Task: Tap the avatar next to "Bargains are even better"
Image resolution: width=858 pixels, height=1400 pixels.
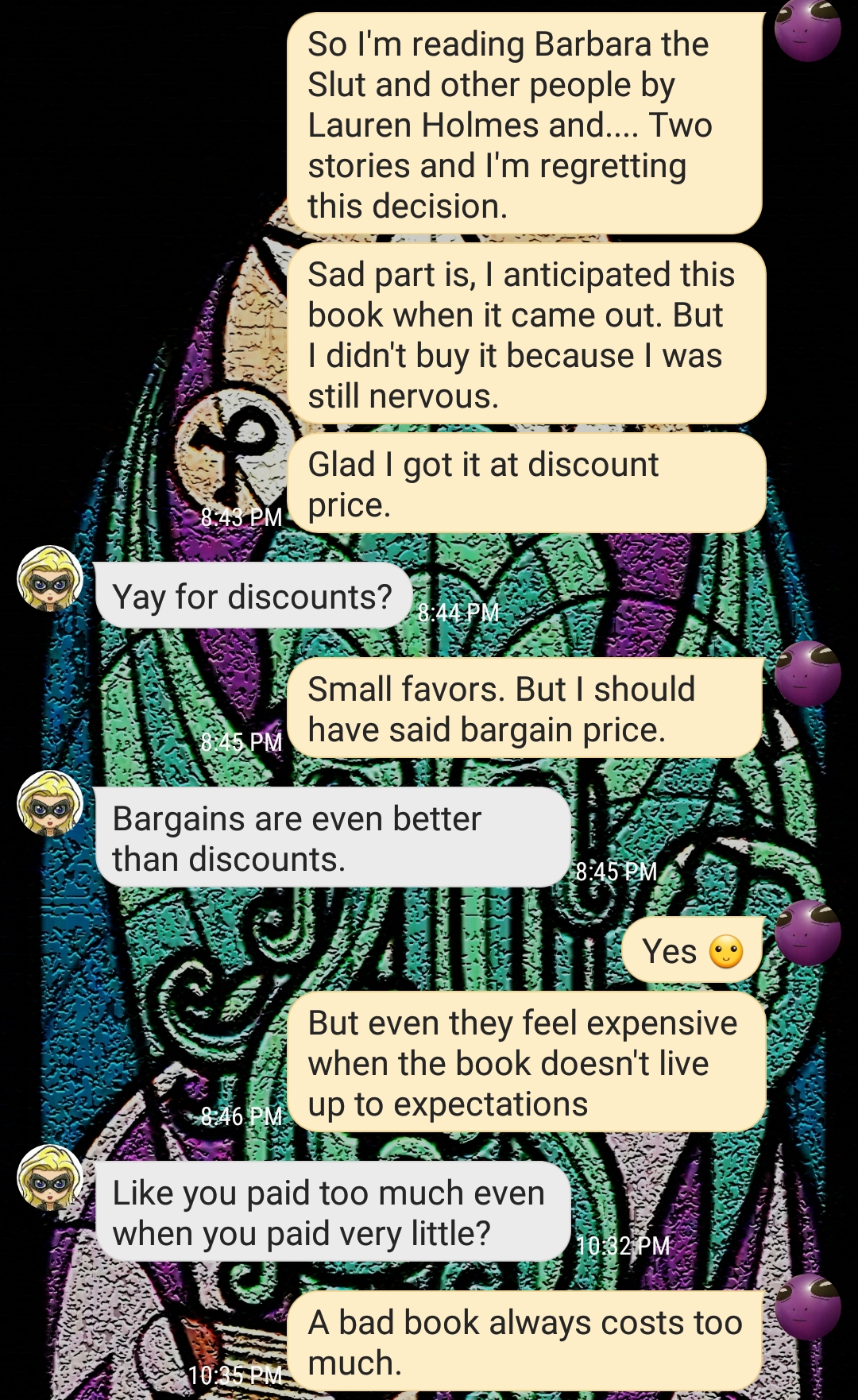Action: (50, 803)
